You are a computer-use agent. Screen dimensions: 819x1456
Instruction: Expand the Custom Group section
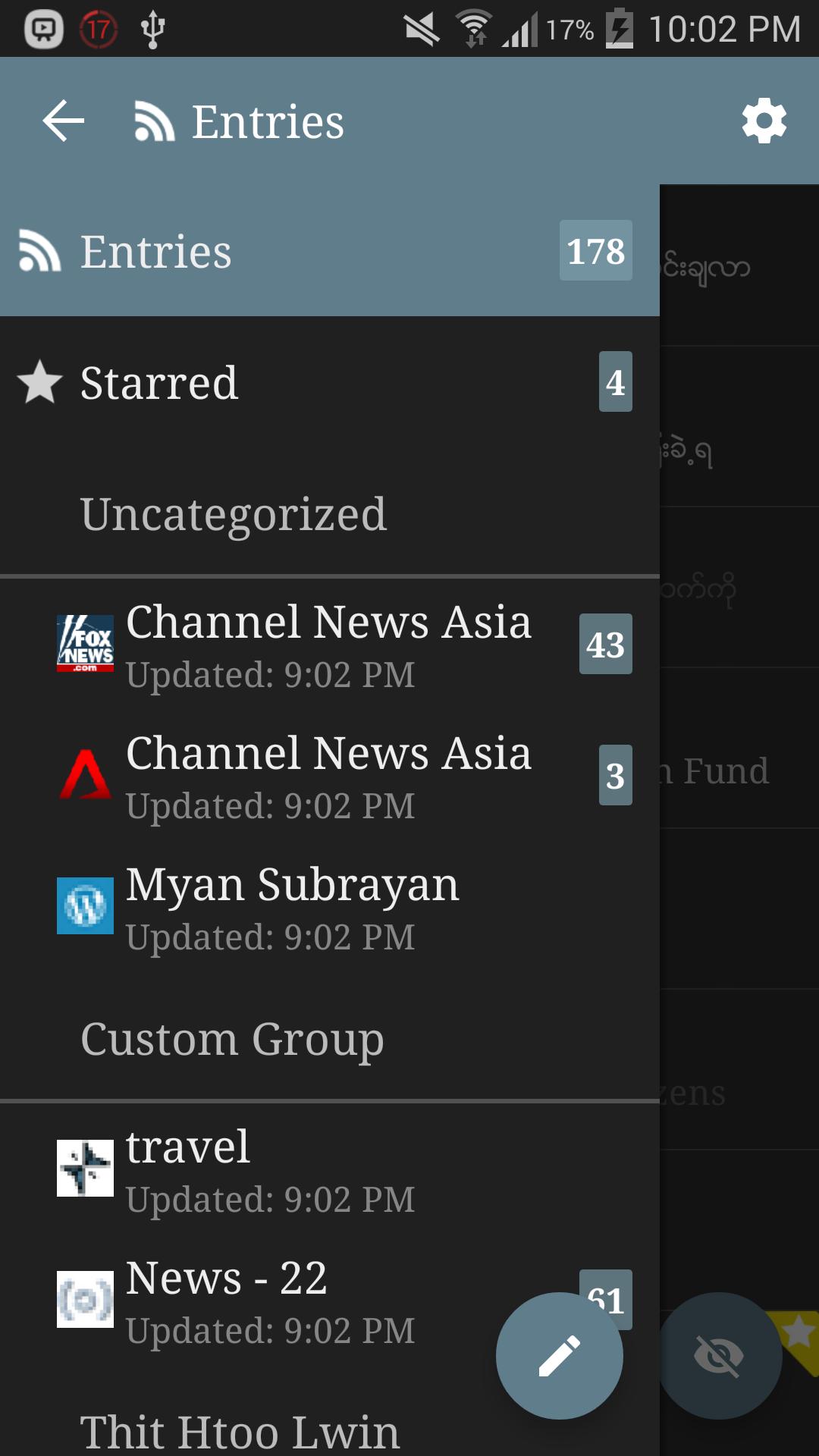click(232, 1037)
